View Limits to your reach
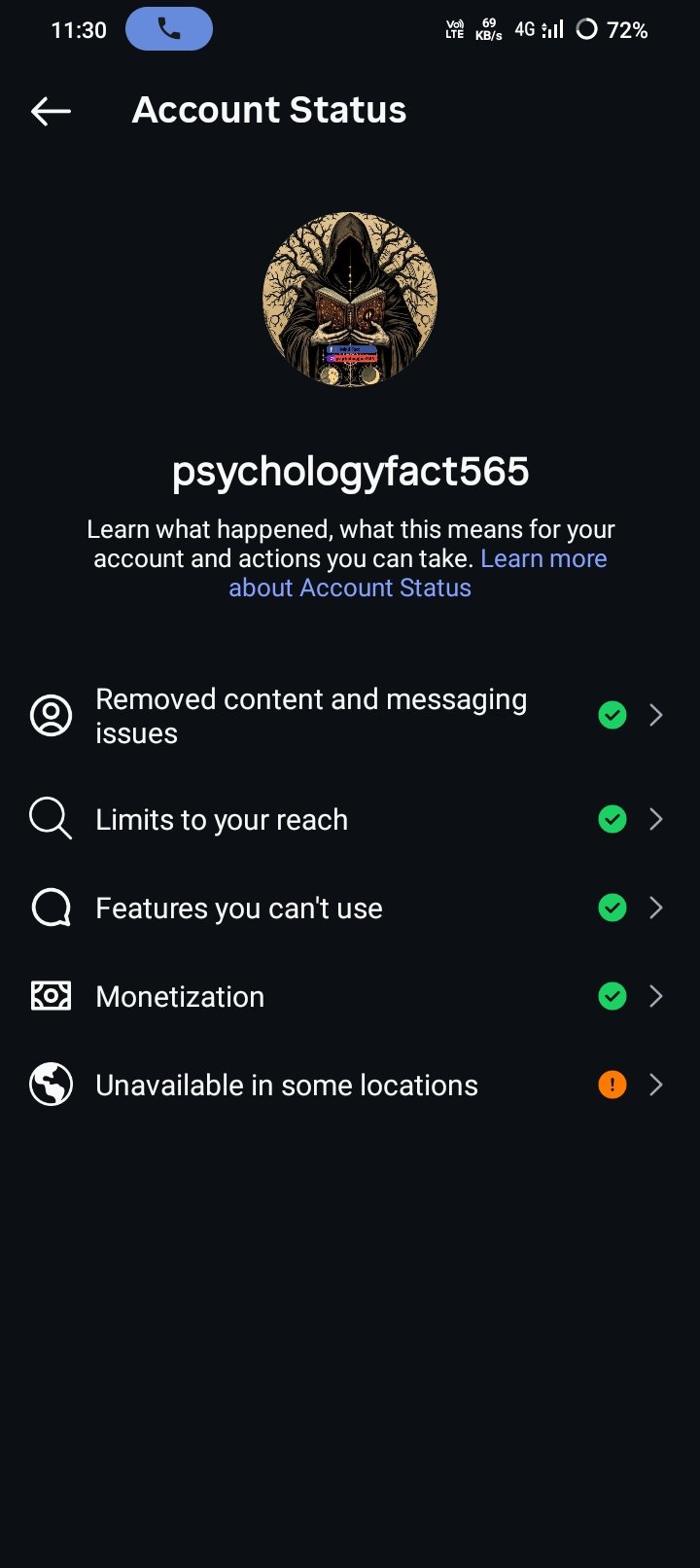700x1568 pixels. point(350,819)
